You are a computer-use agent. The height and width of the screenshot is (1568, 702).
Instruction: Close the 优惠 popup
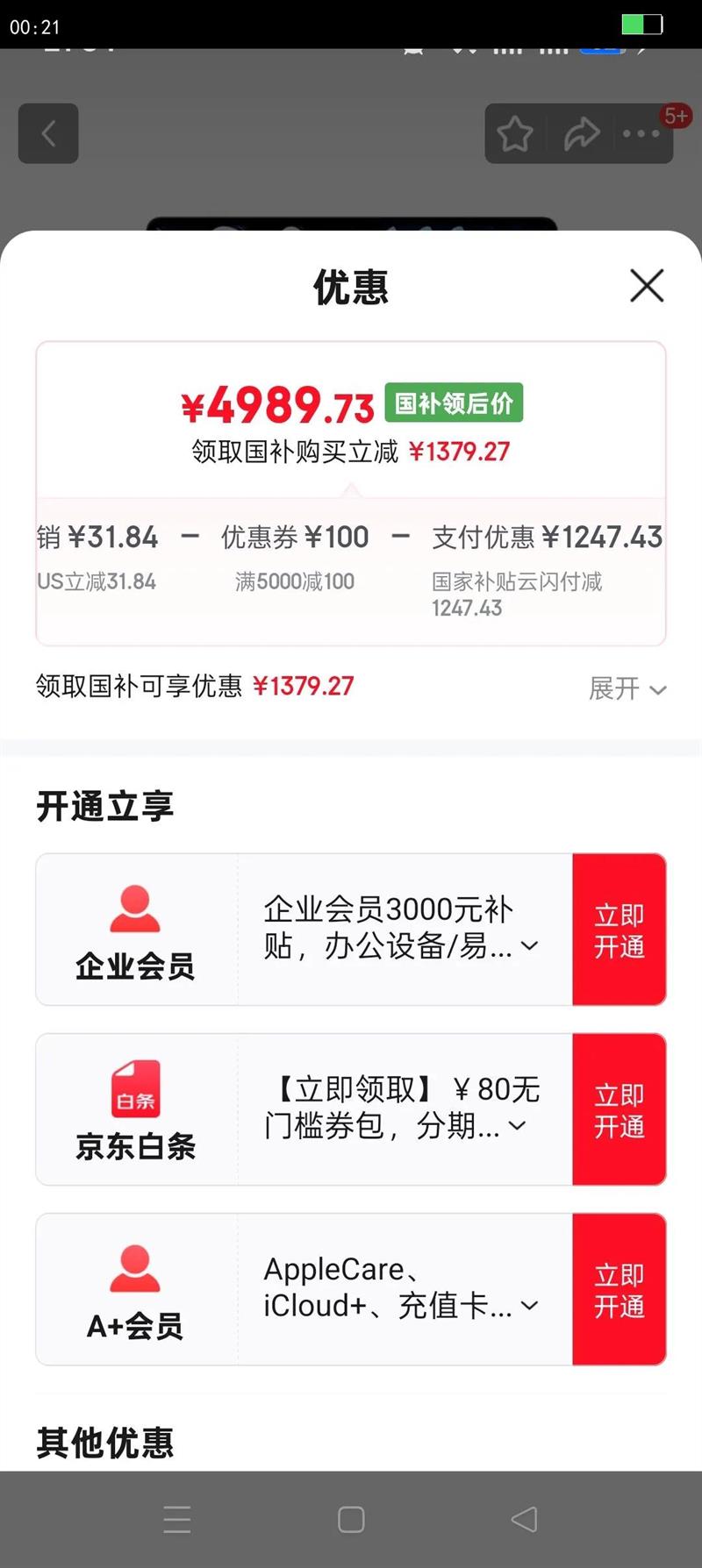[647, 286]
